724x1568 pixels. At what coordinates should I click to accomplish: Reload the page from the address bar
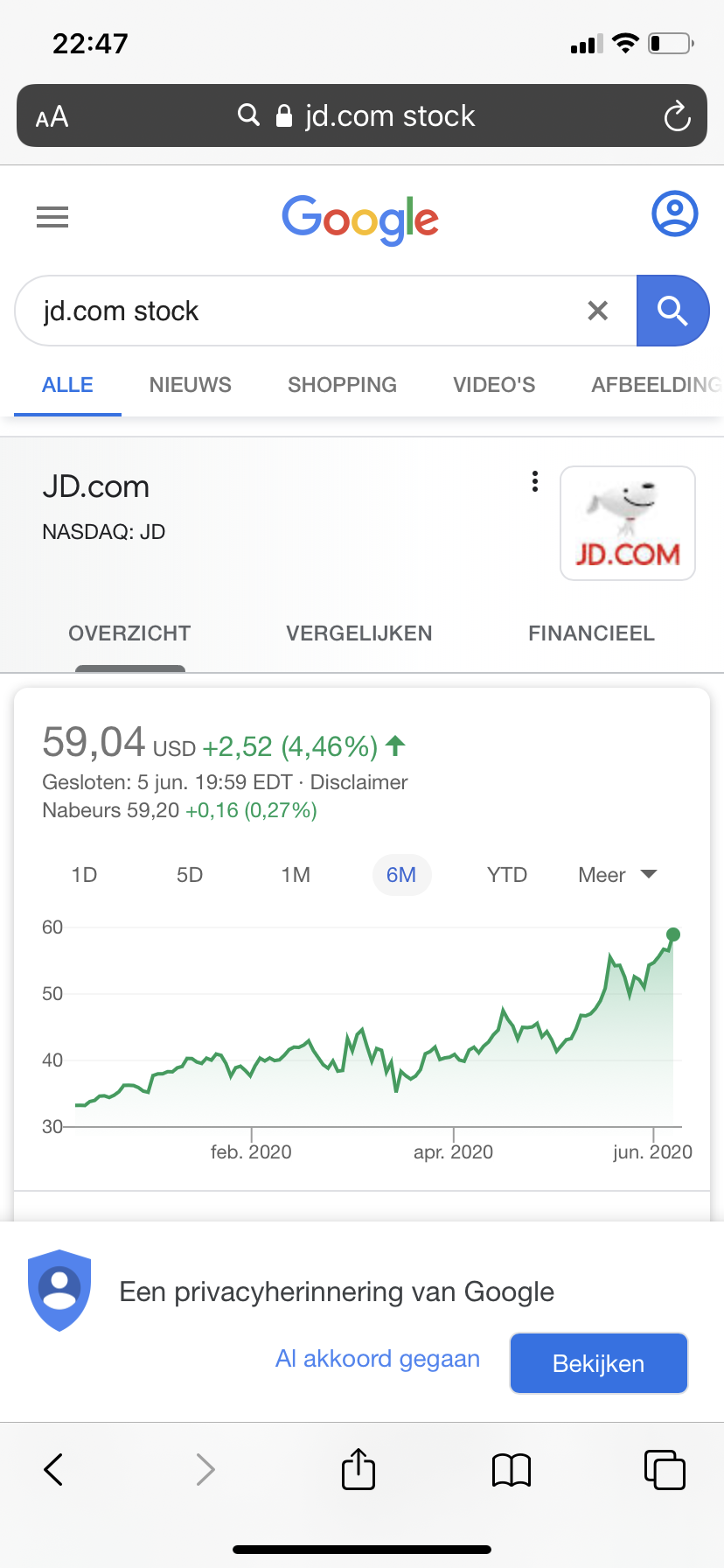pyautogui.click(x=677, y=116)
